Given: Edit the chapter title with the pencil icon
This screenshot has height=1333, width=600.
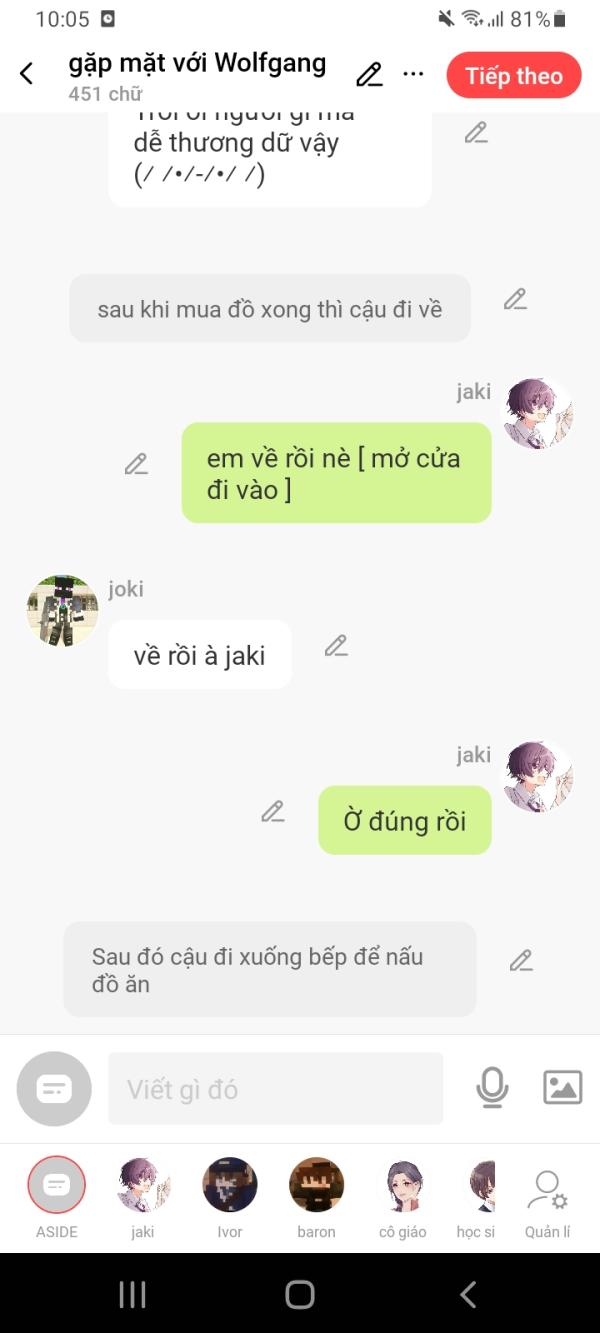Looking at the screenshot, I should coord(369,74).
